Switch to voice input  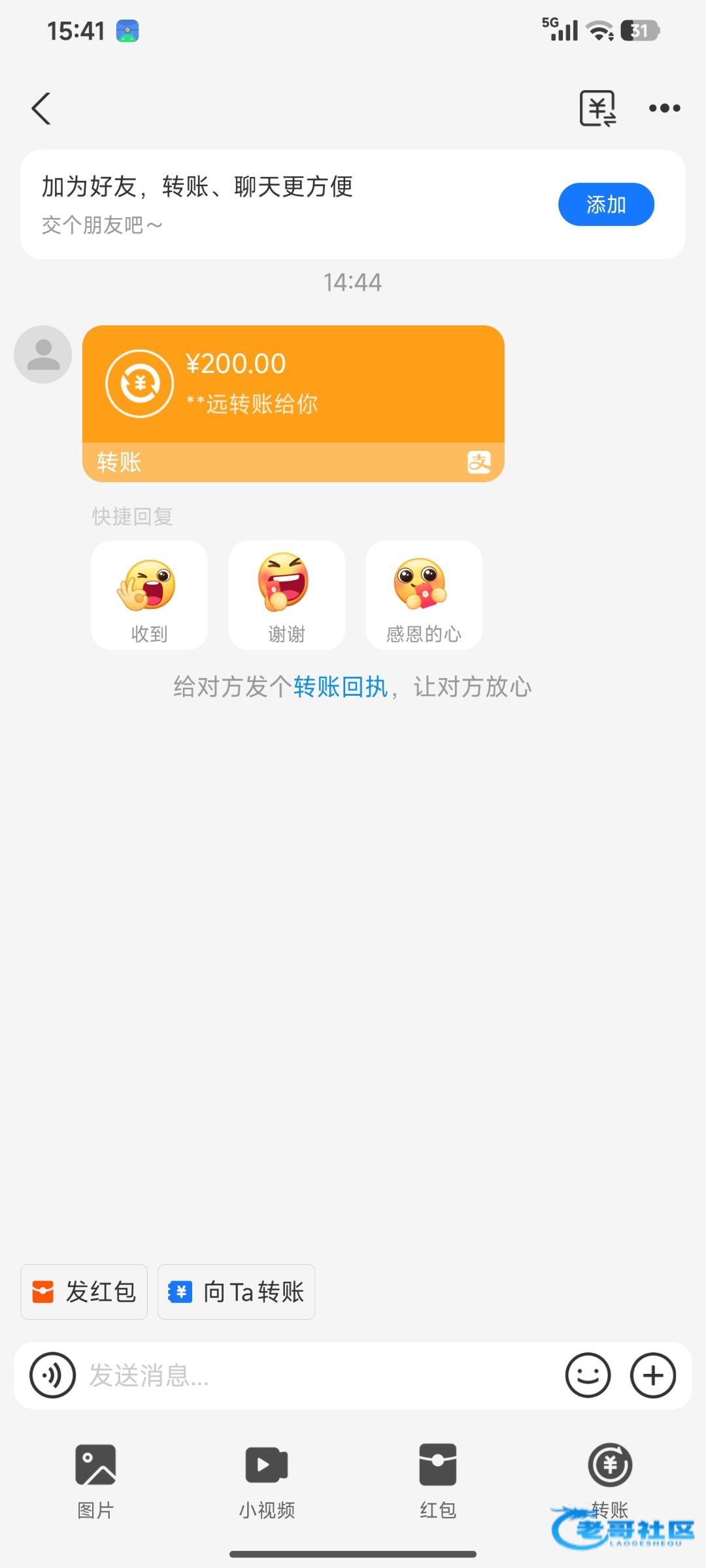coord(53,1375)
